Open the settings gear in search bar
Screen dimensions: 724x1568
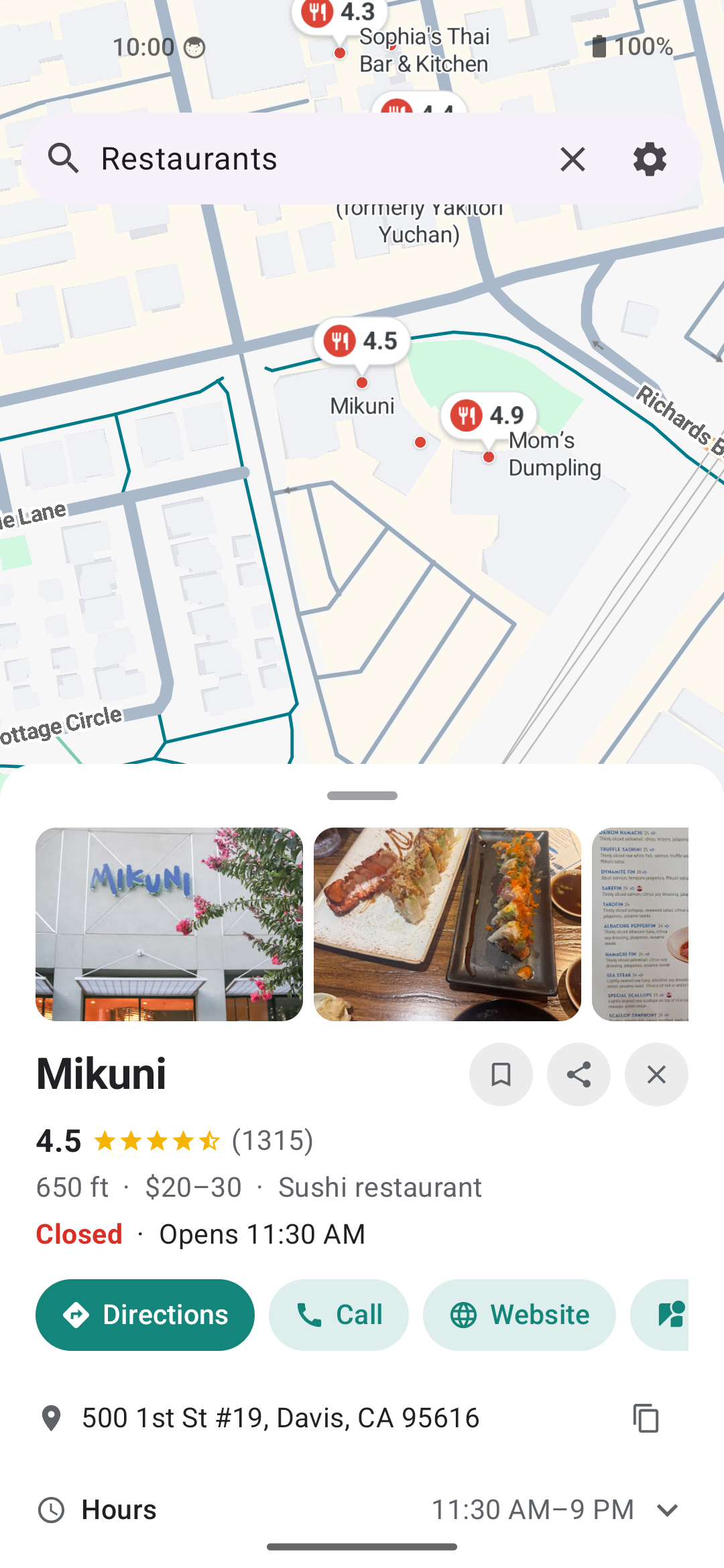pyautogui.click(x=650, y=159)
